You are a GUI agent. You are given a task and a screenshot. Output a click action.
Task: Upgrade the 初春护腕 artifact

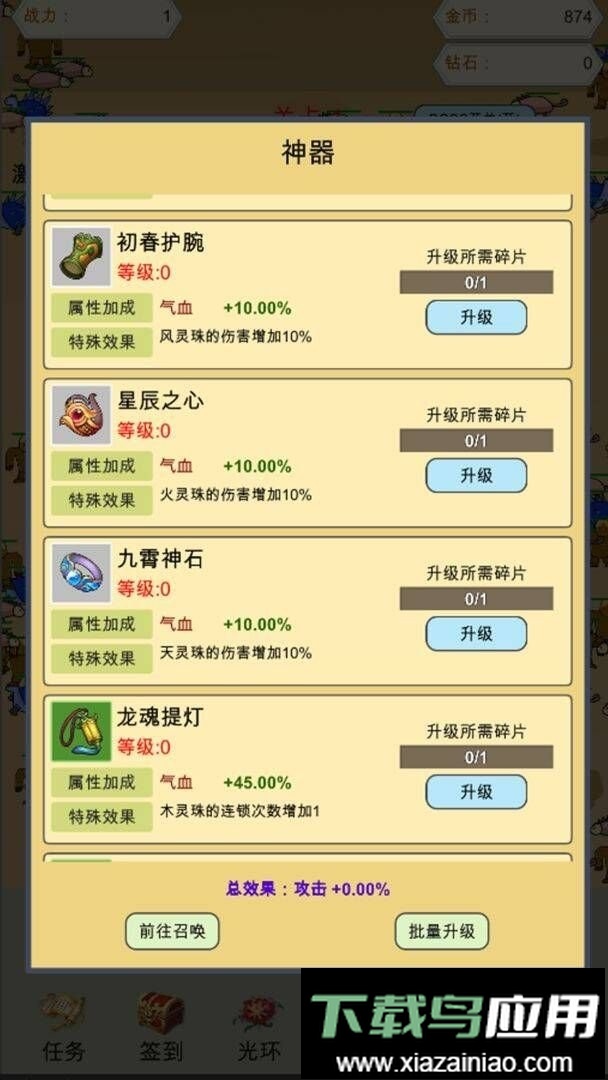(476, 317)
